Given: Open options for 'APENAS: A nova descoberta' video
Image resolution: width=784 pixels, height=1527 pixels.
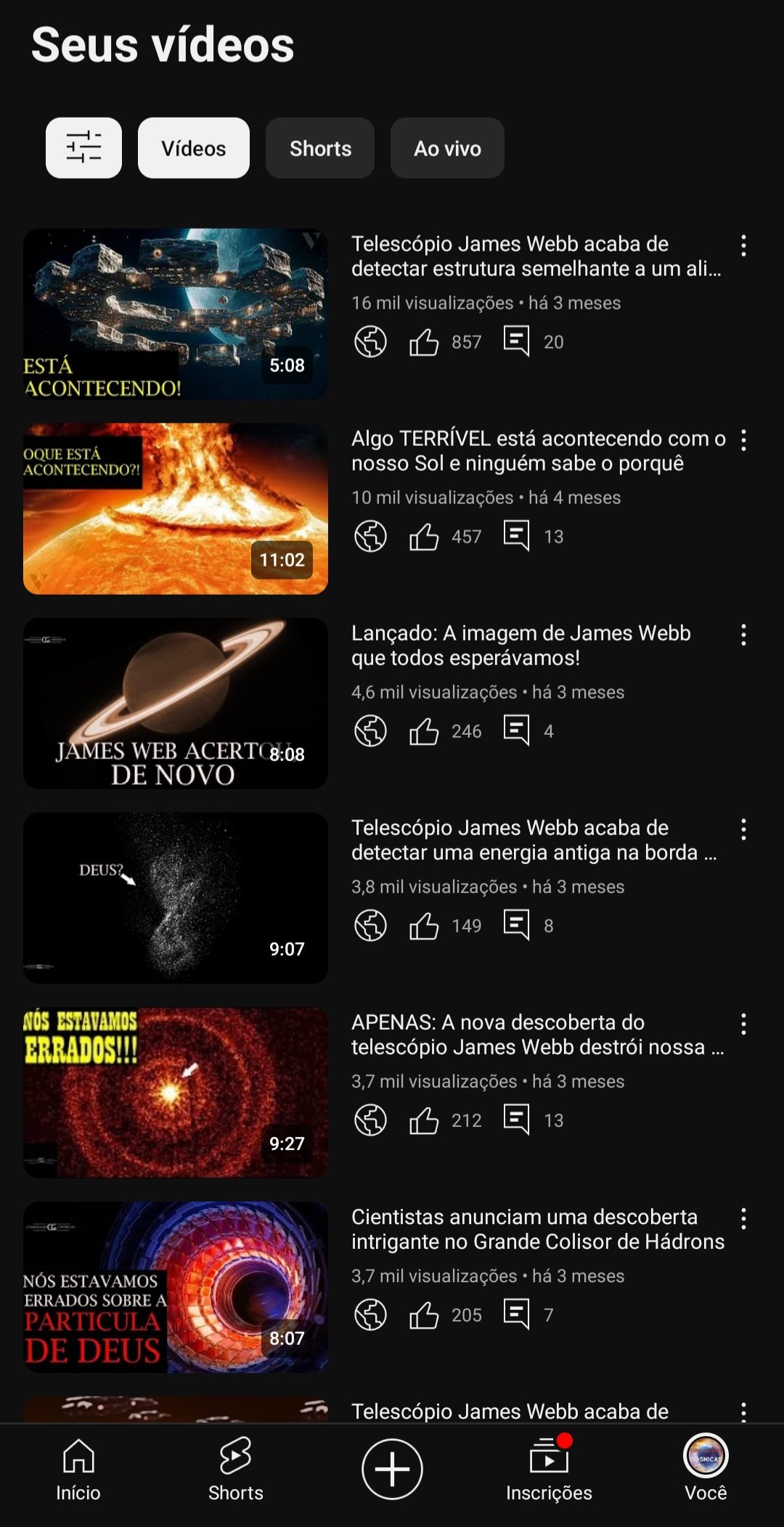Looking at the screenshot, I should point(743,1024).
